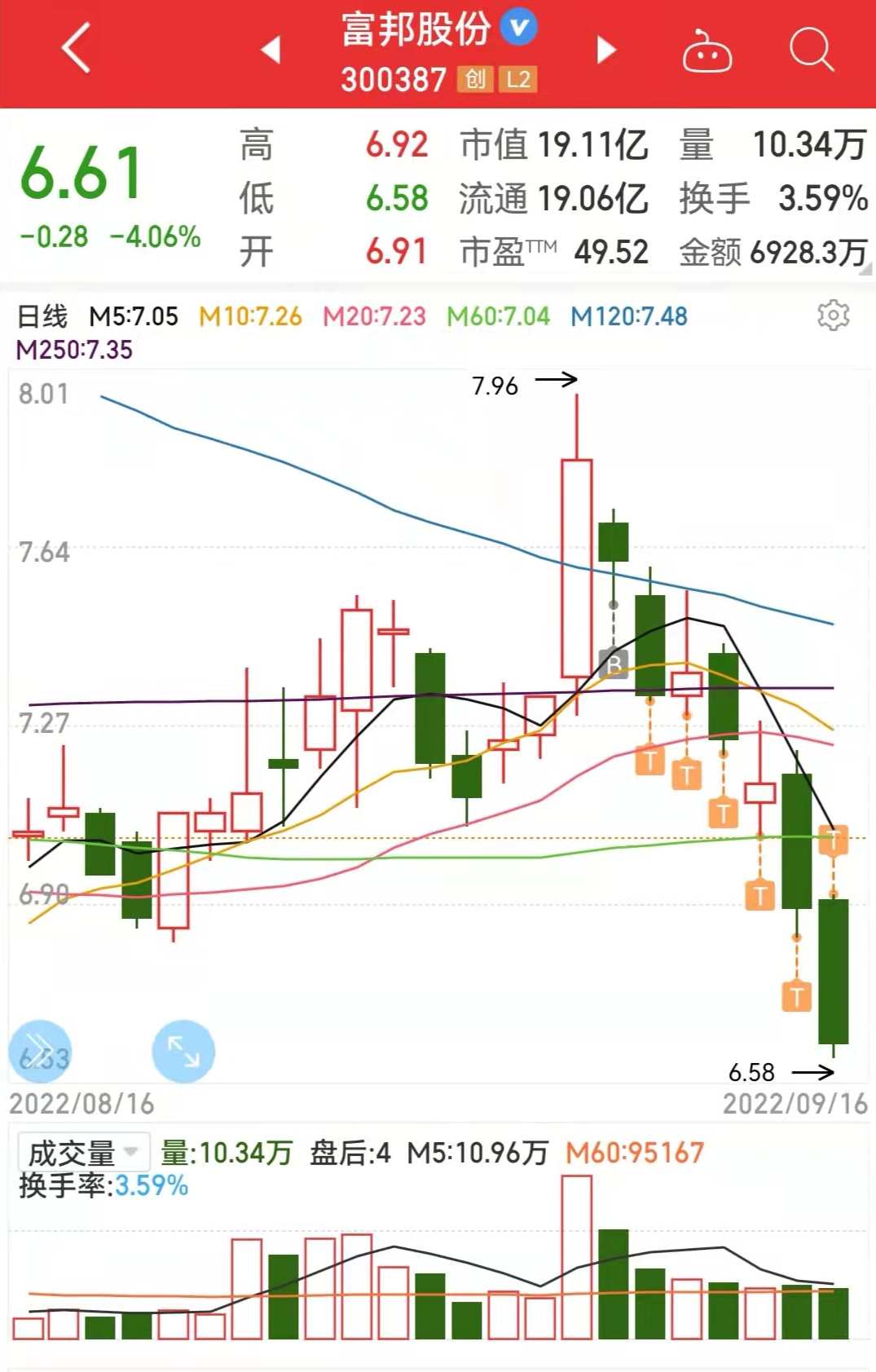
Task: Switch to previous stock with left triangle
Action: (x=273, y=49)
